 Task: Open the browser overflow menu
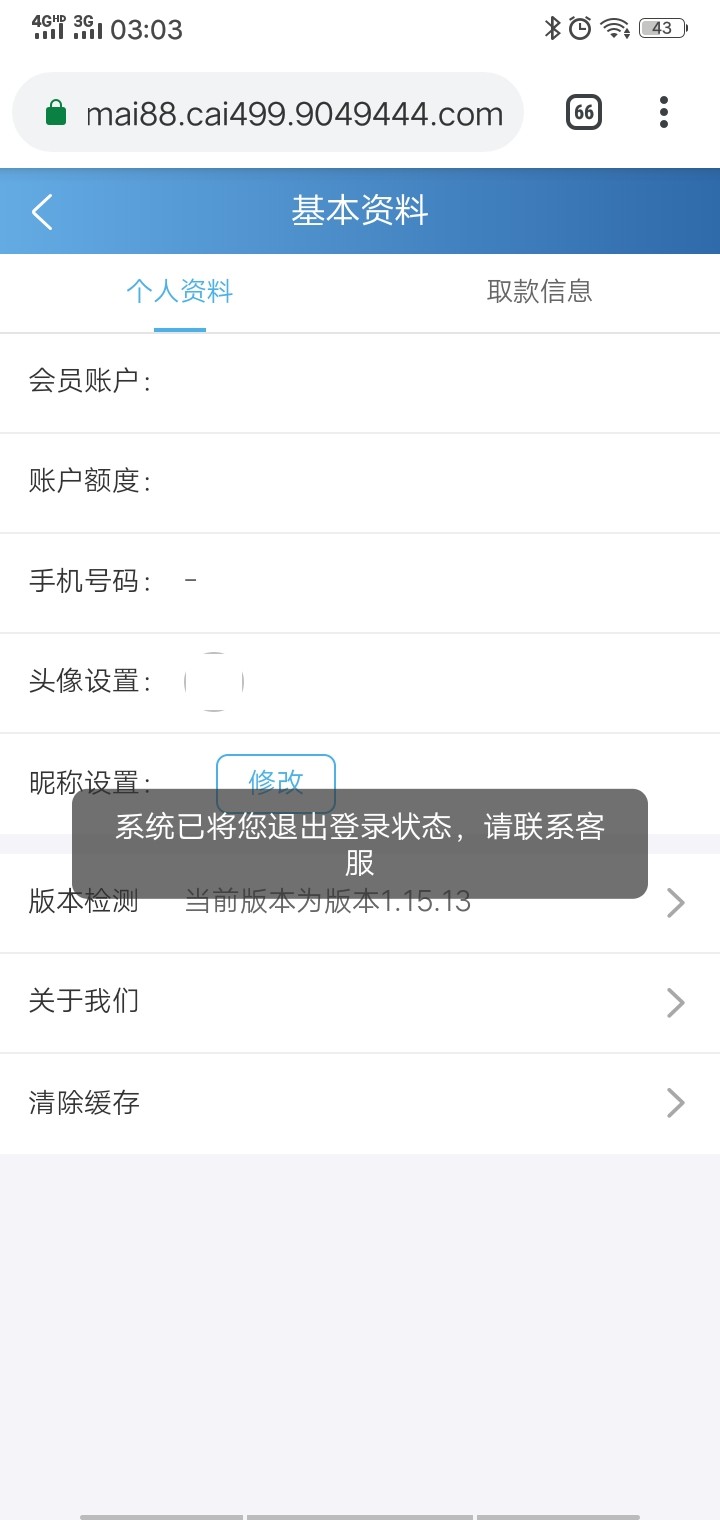pos(664,112)
